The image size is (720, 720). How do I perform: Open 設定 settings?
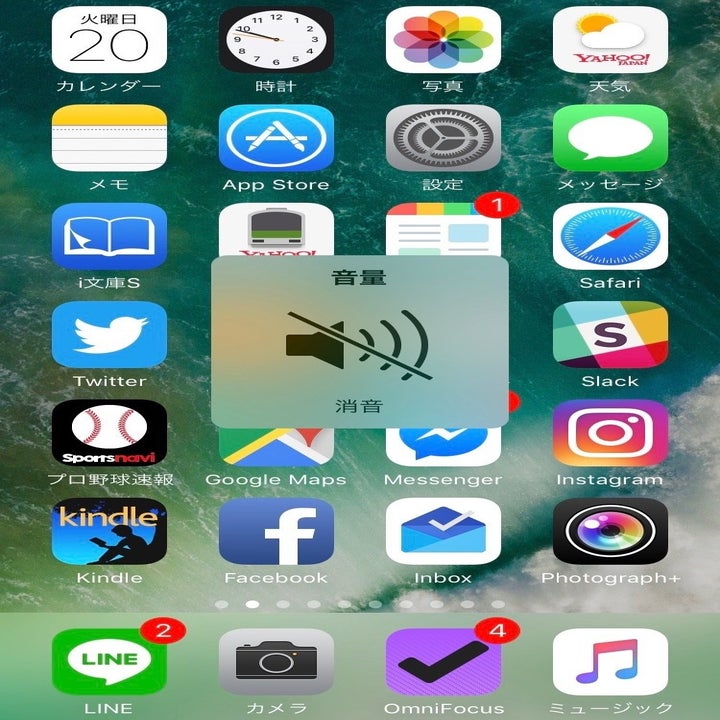tap(443, 138)
